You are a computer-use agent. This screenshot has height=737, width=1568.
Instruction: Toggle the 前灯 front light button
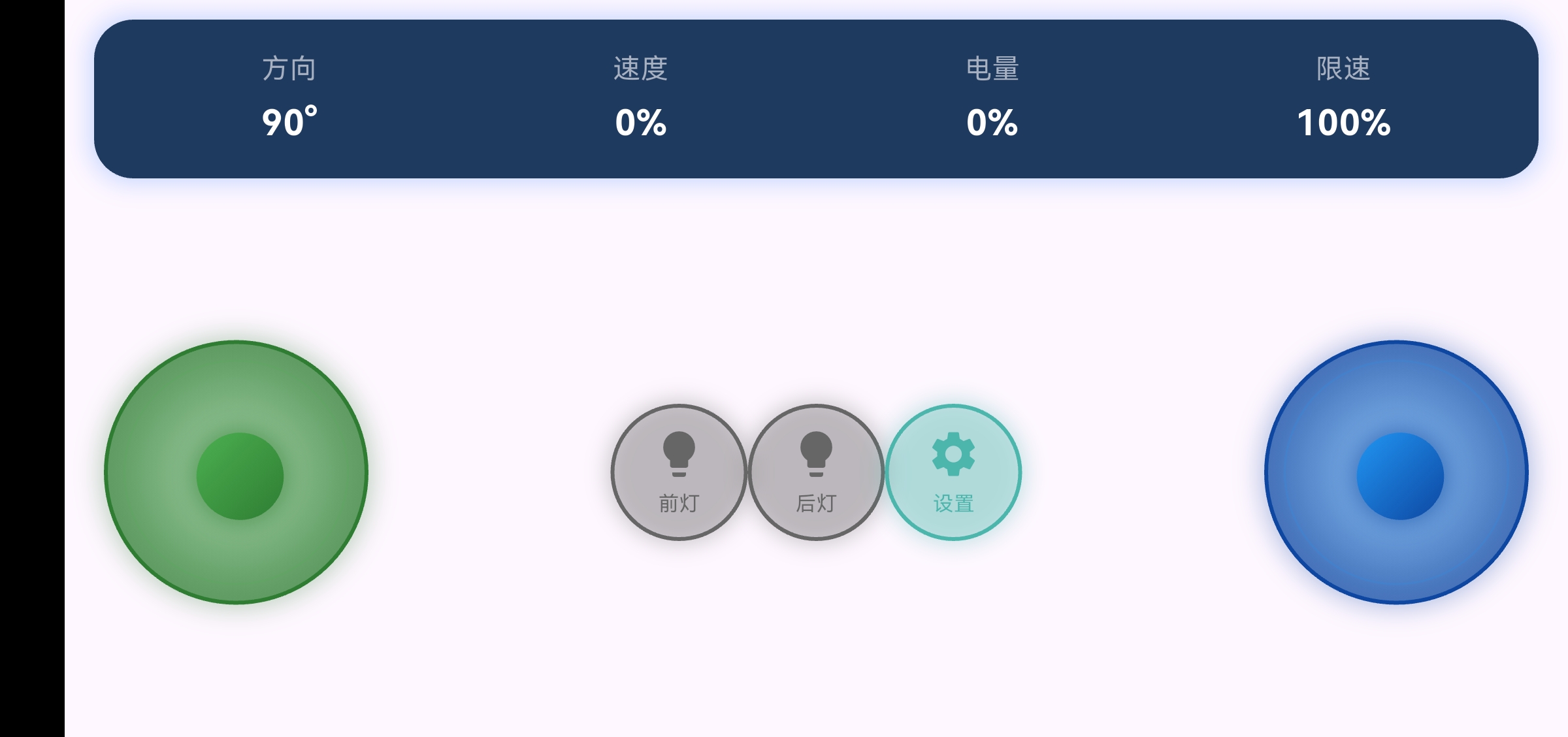tap(679, 472)
